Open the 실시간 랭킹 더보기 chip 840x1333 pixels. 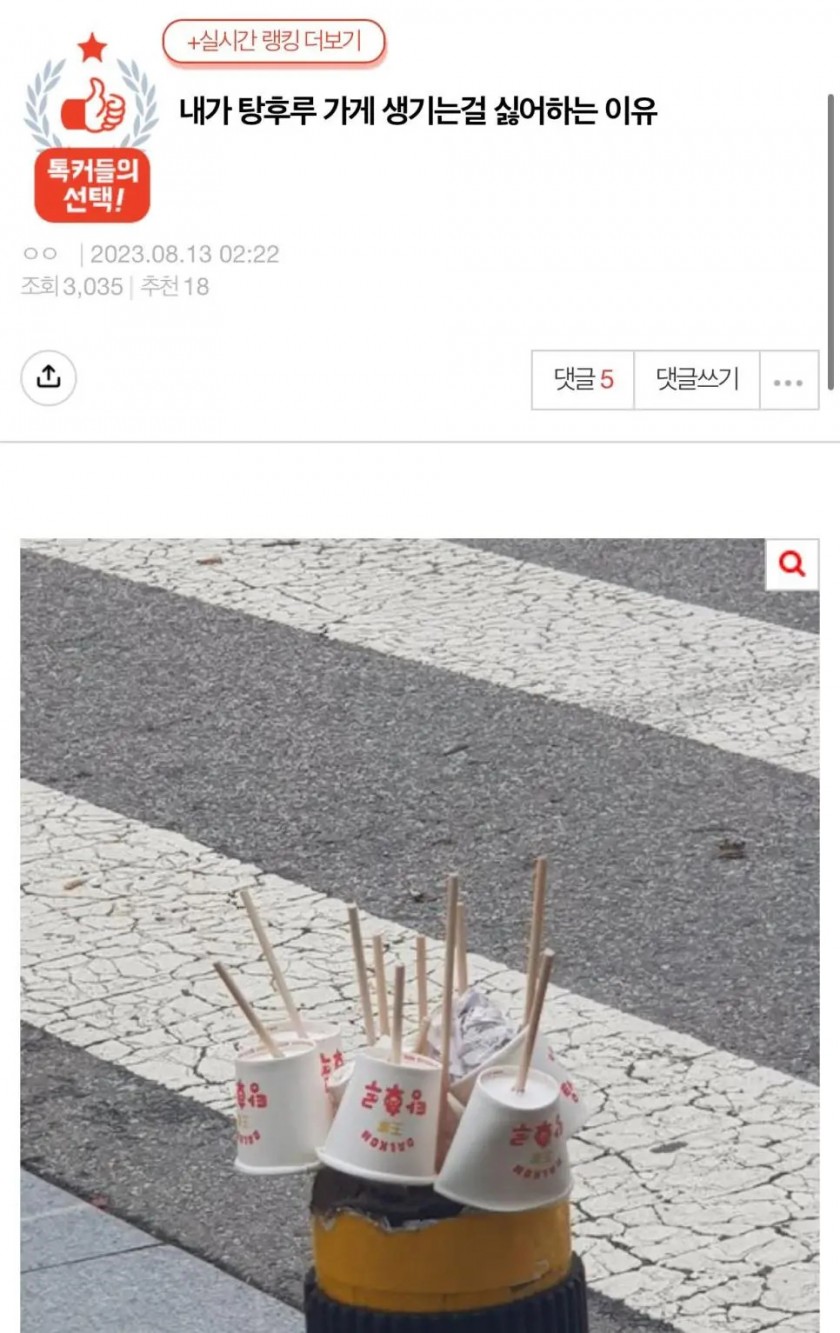click(x=274, y=43)
